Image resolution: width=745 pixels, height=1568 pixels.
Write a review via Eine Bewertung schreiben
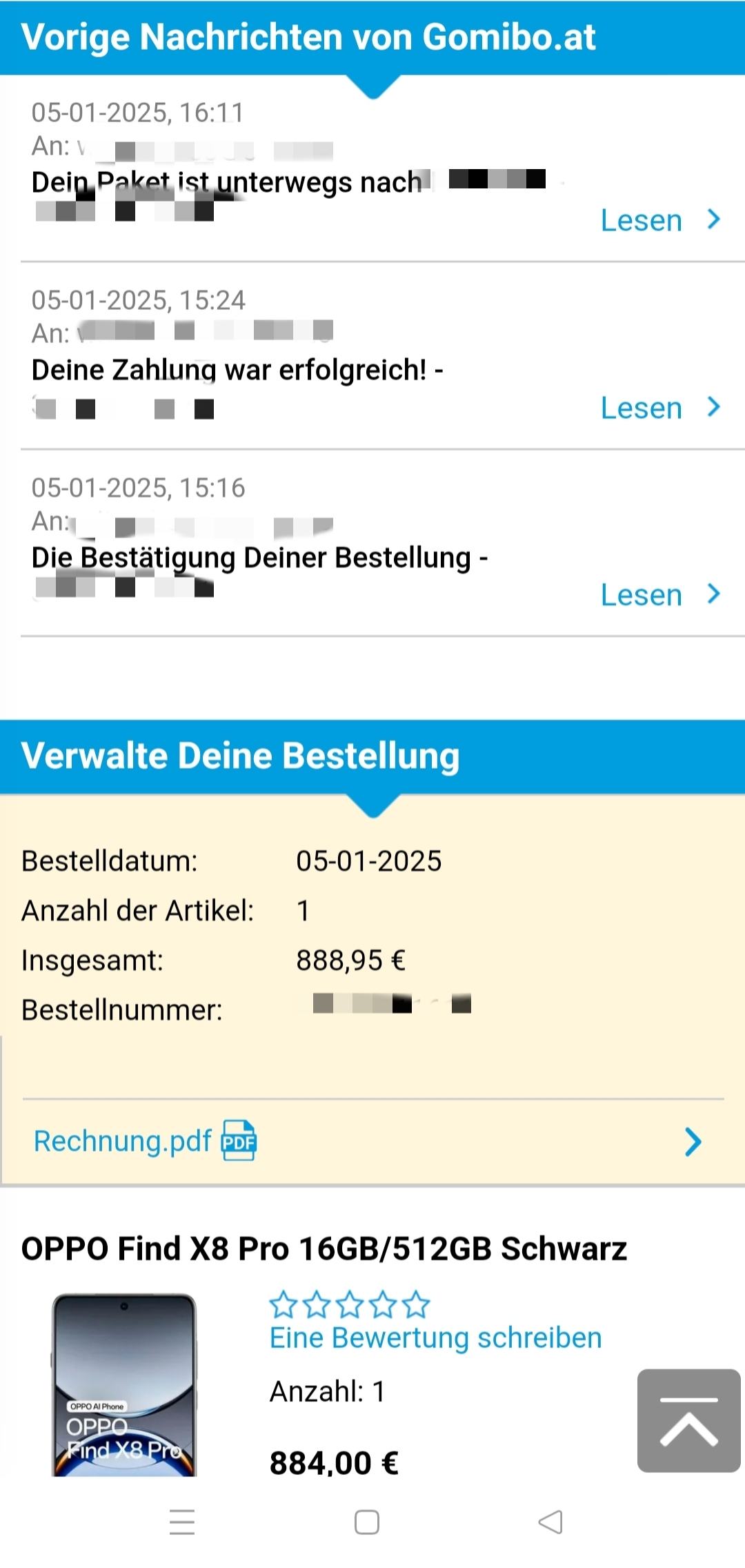coord(435,1337)
